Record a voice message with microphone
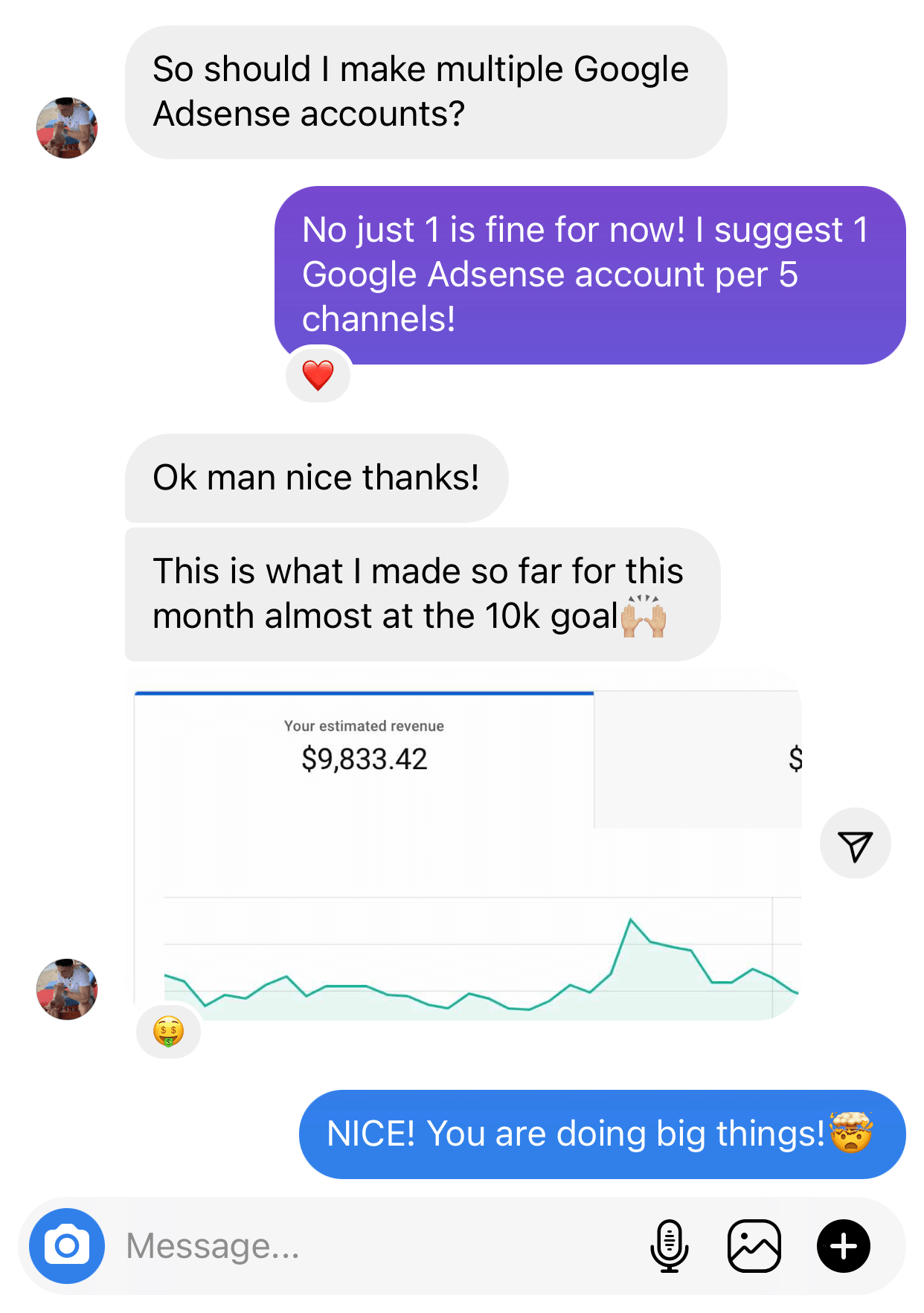924x1313 pixels. [x=669, y=1245]
